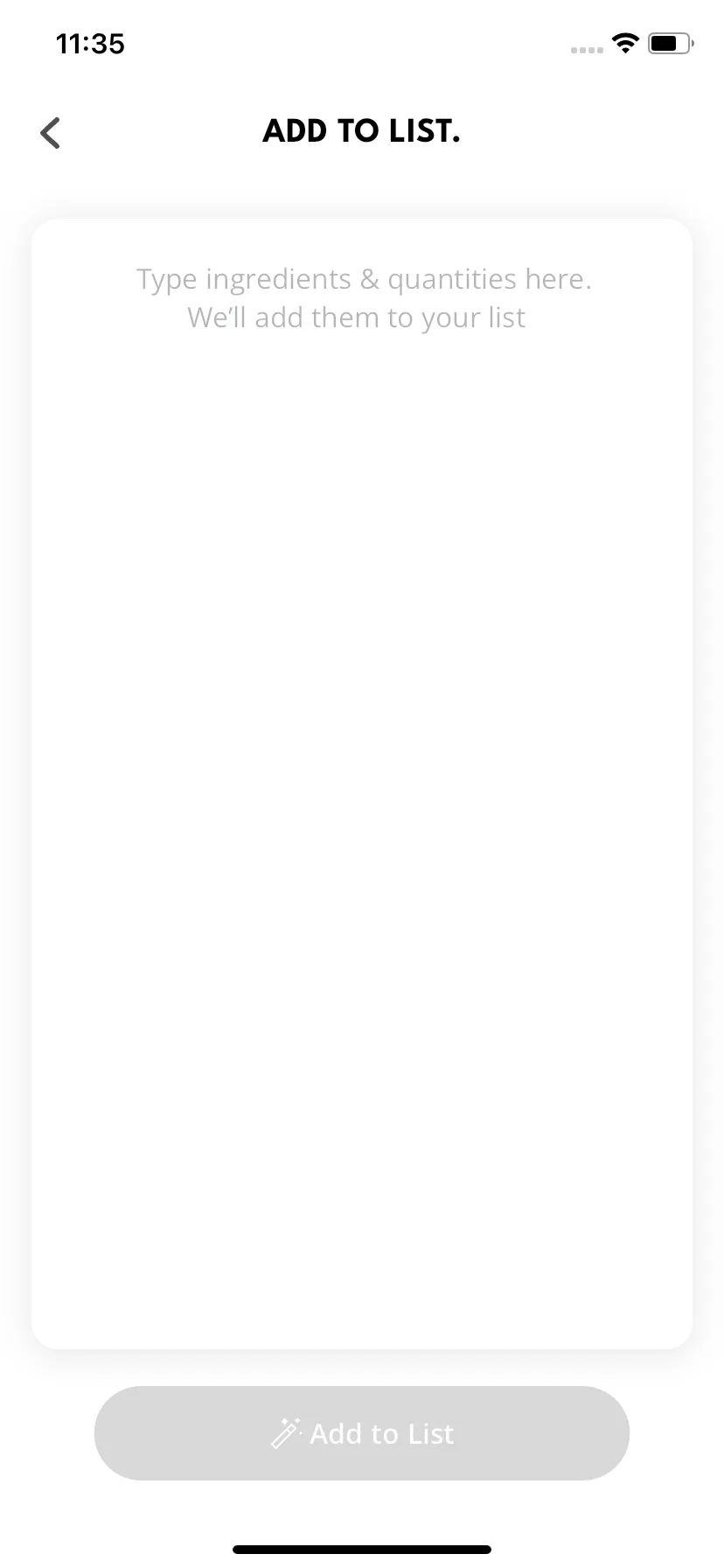Click the home indicator bar at bottom

click(x=362, y=1548)
